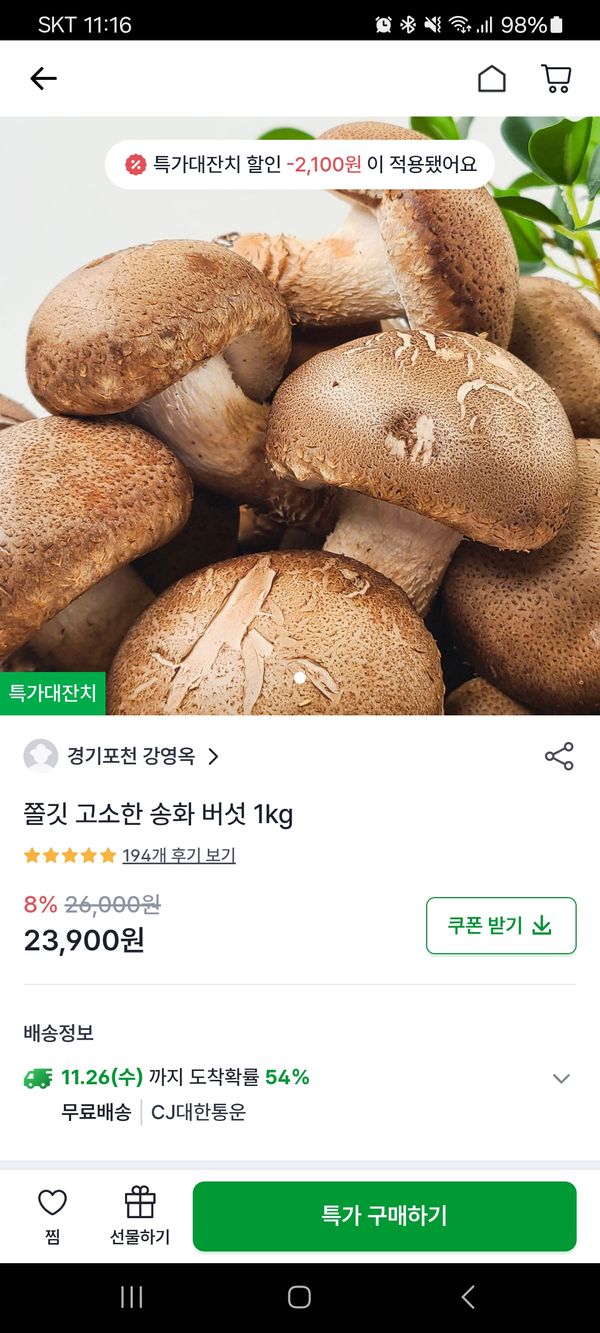The height and width of the screenshot is (1333, 600).
Task: Tap the system home button
Action: coord(299,1297)
